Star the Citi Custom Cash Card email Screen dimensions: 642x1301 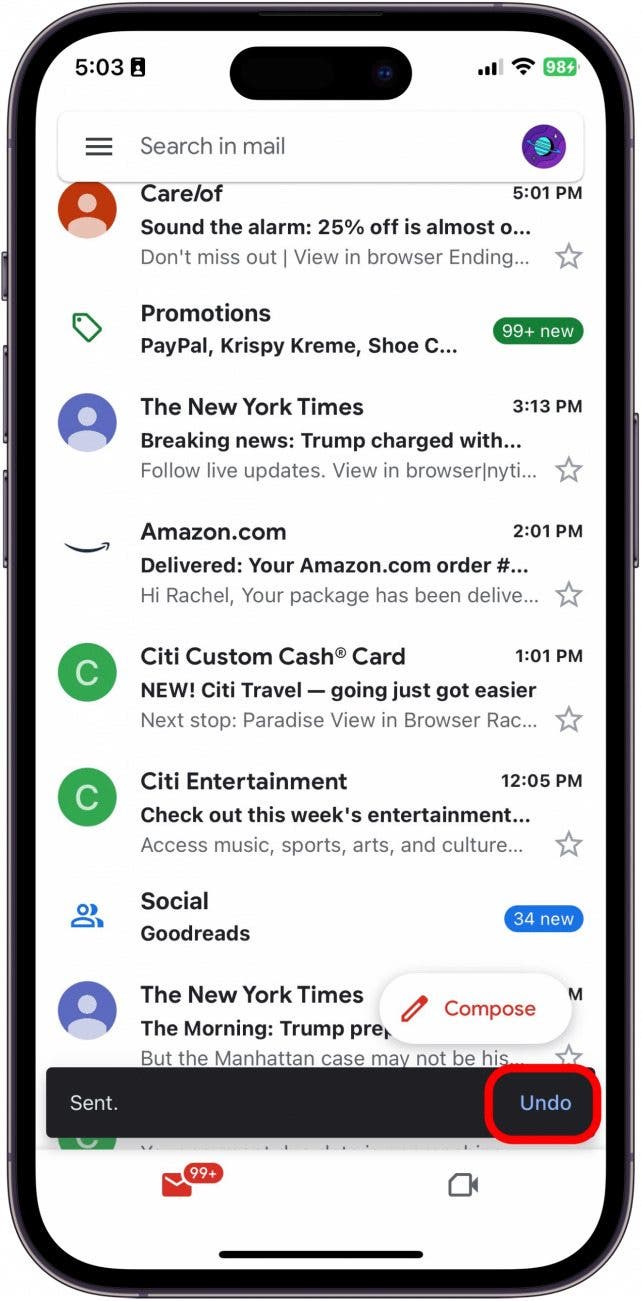click(x=569, y=719)
